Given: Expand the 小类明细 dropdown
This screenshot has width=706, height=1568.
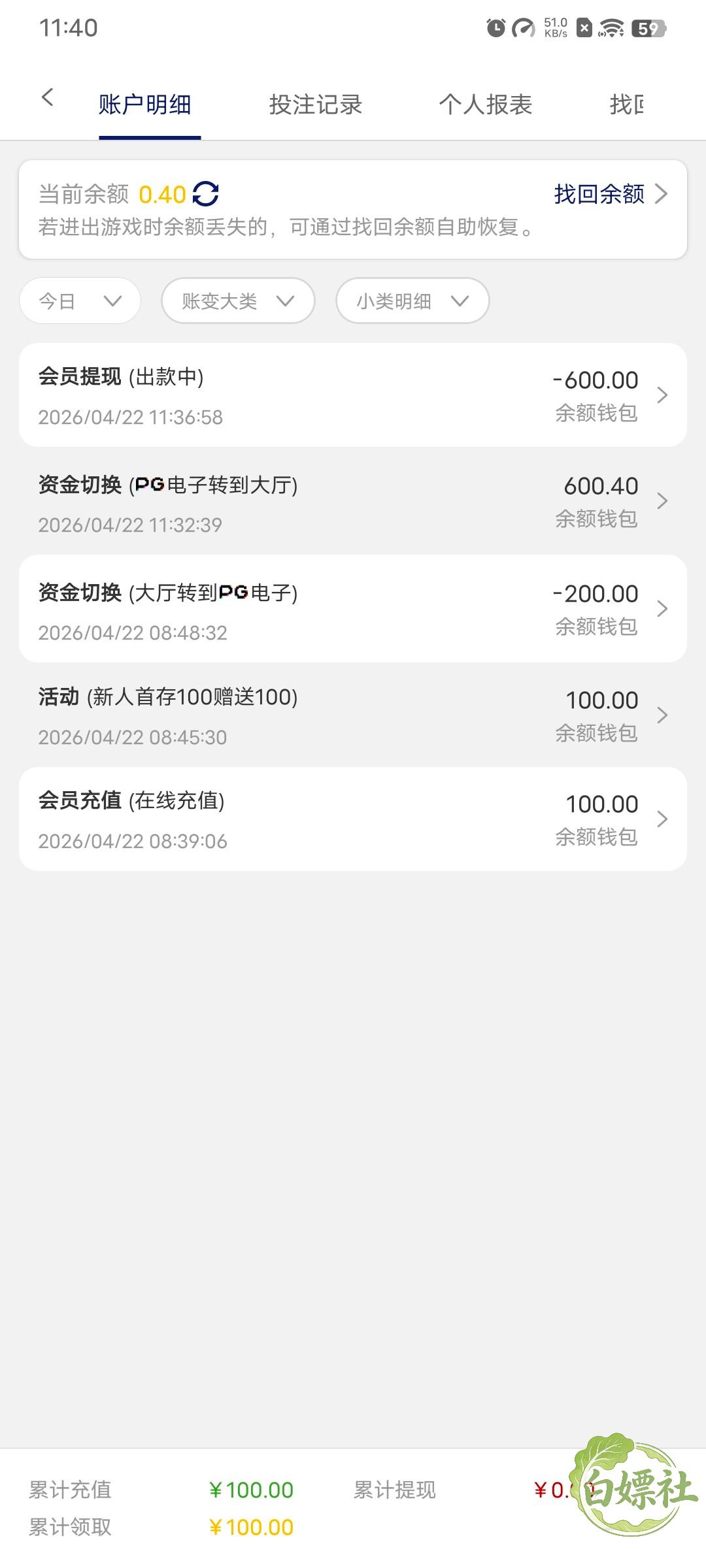Looking at the screenshot, I should coord(412,301).
